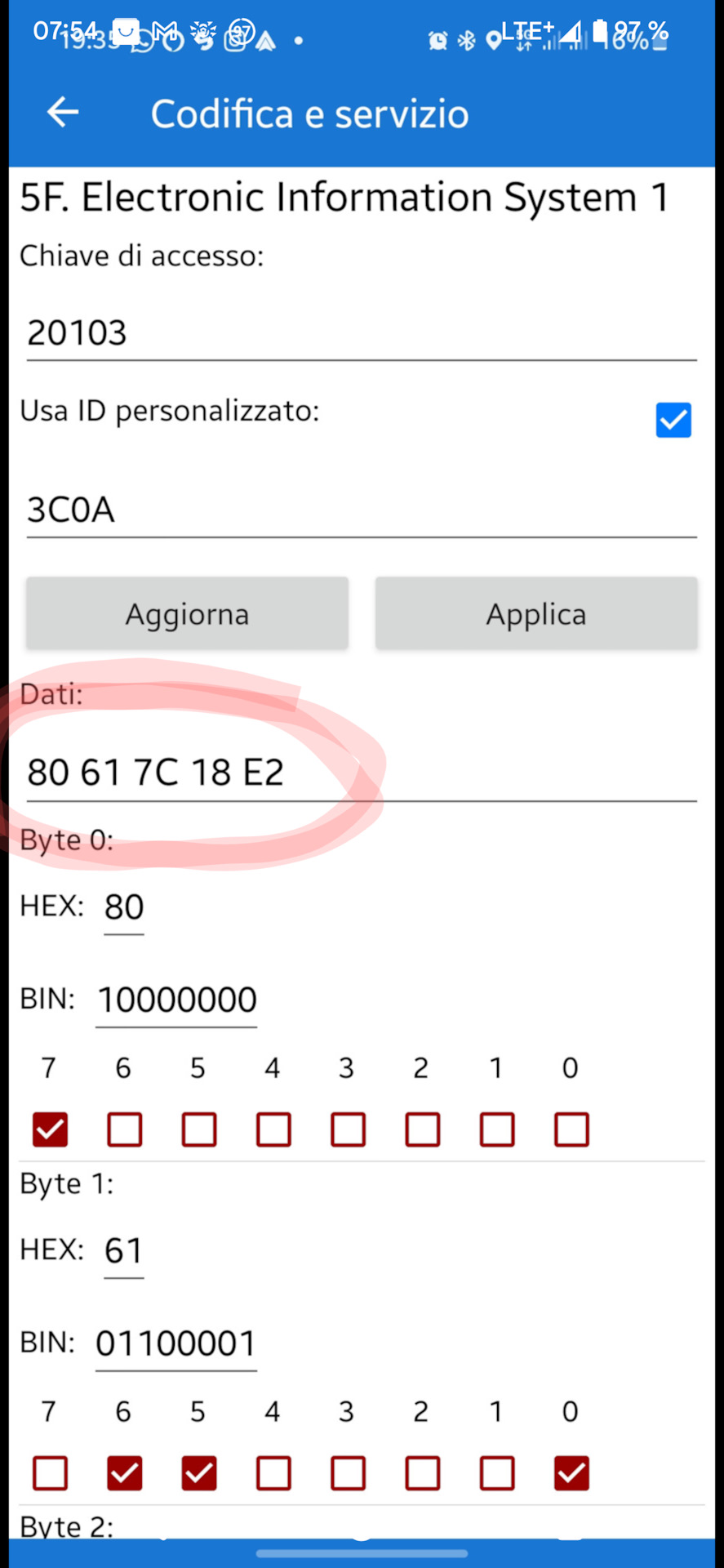724x1568 pixels.
Task: Uncheck Usa ID personalizzato checkbox
Action: click(673, 420)
